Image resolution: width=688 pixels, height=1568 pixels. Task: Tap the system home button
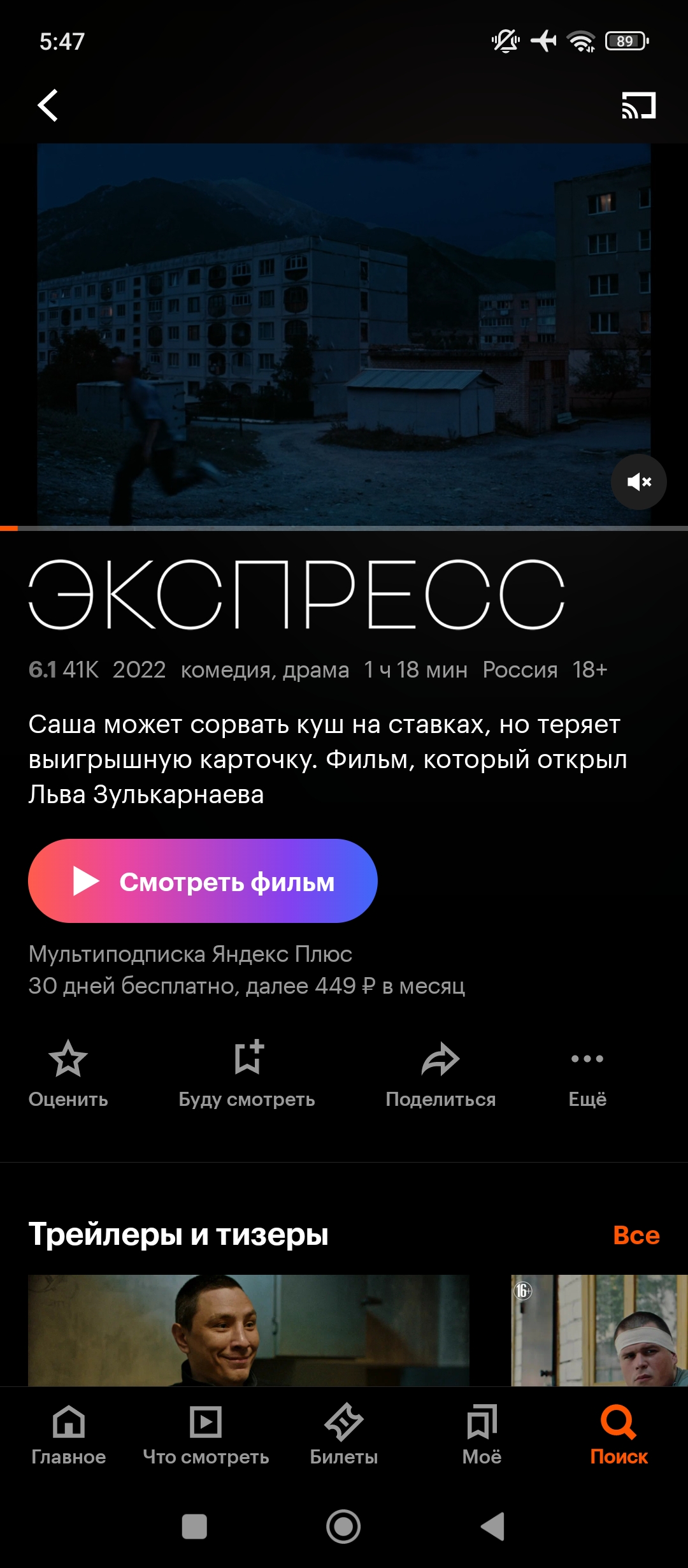[x=343, y=1527]
